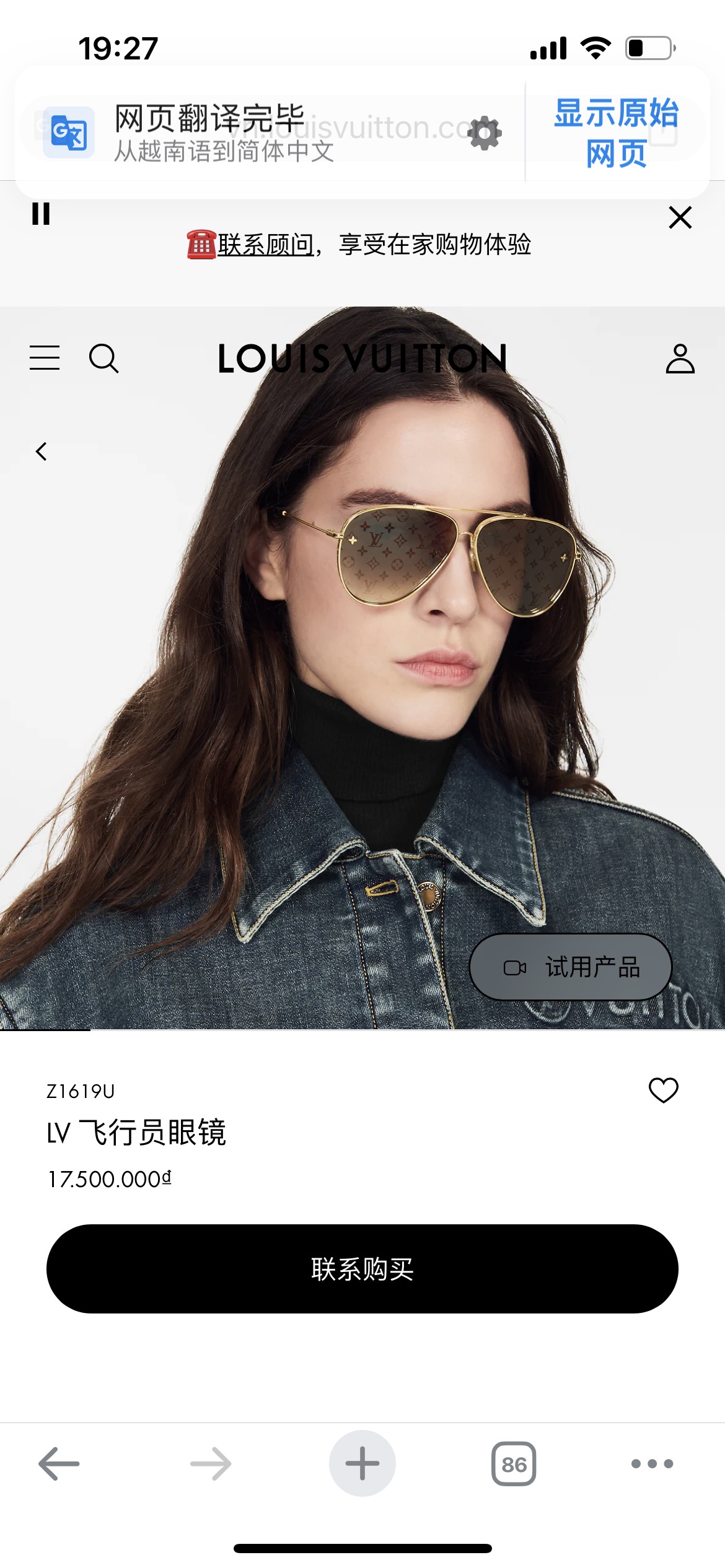Navigate back in the browser
The width and height of the screenshot is (725, 1568).
click(x=59, y=1463)
